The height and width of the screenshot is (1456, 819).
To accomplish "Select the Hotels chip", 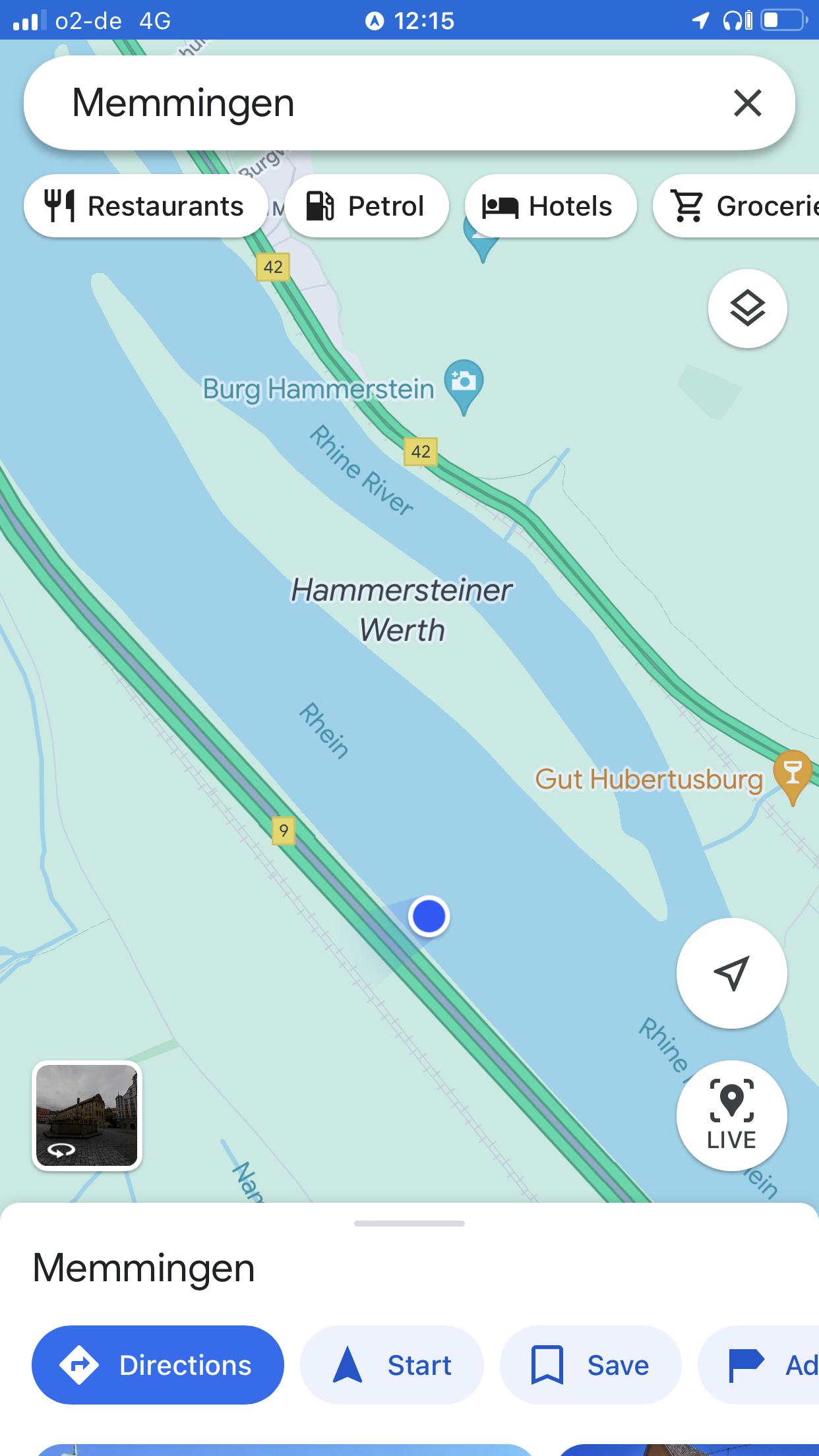I will (550, 206).
